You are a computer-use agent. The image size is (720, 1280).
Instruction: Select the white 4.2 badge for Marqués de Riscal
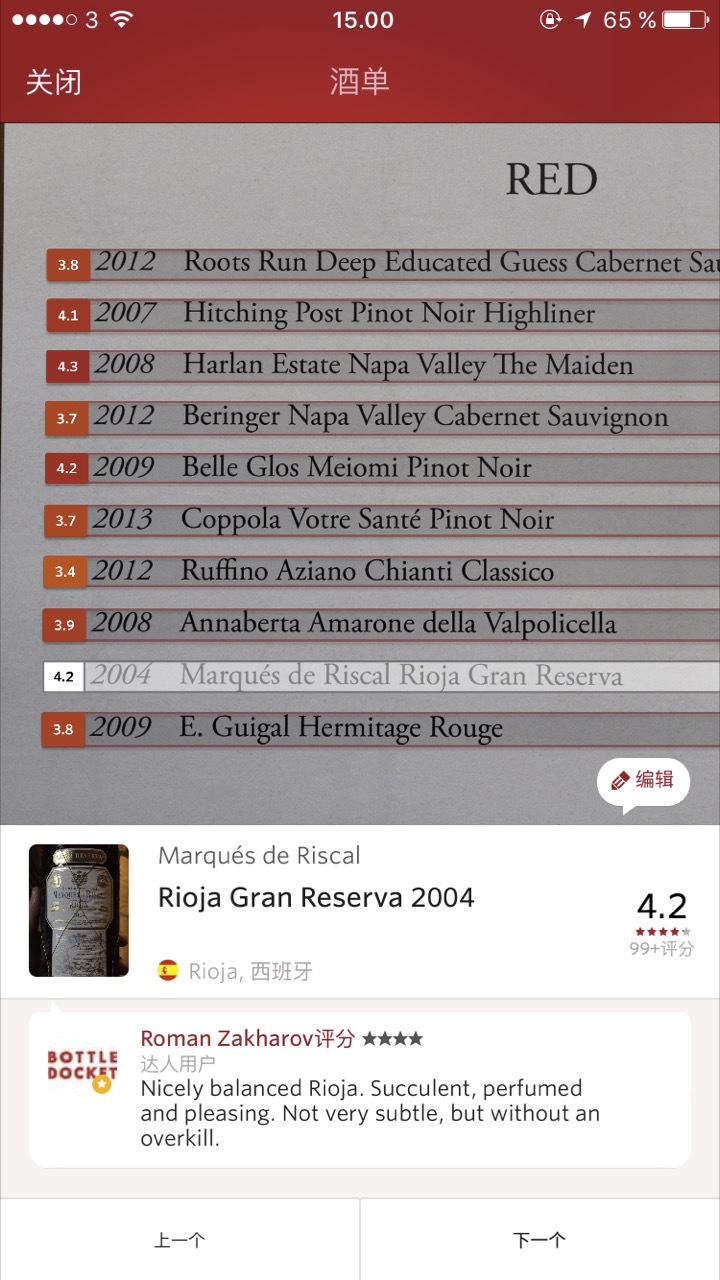coord(62,675)
